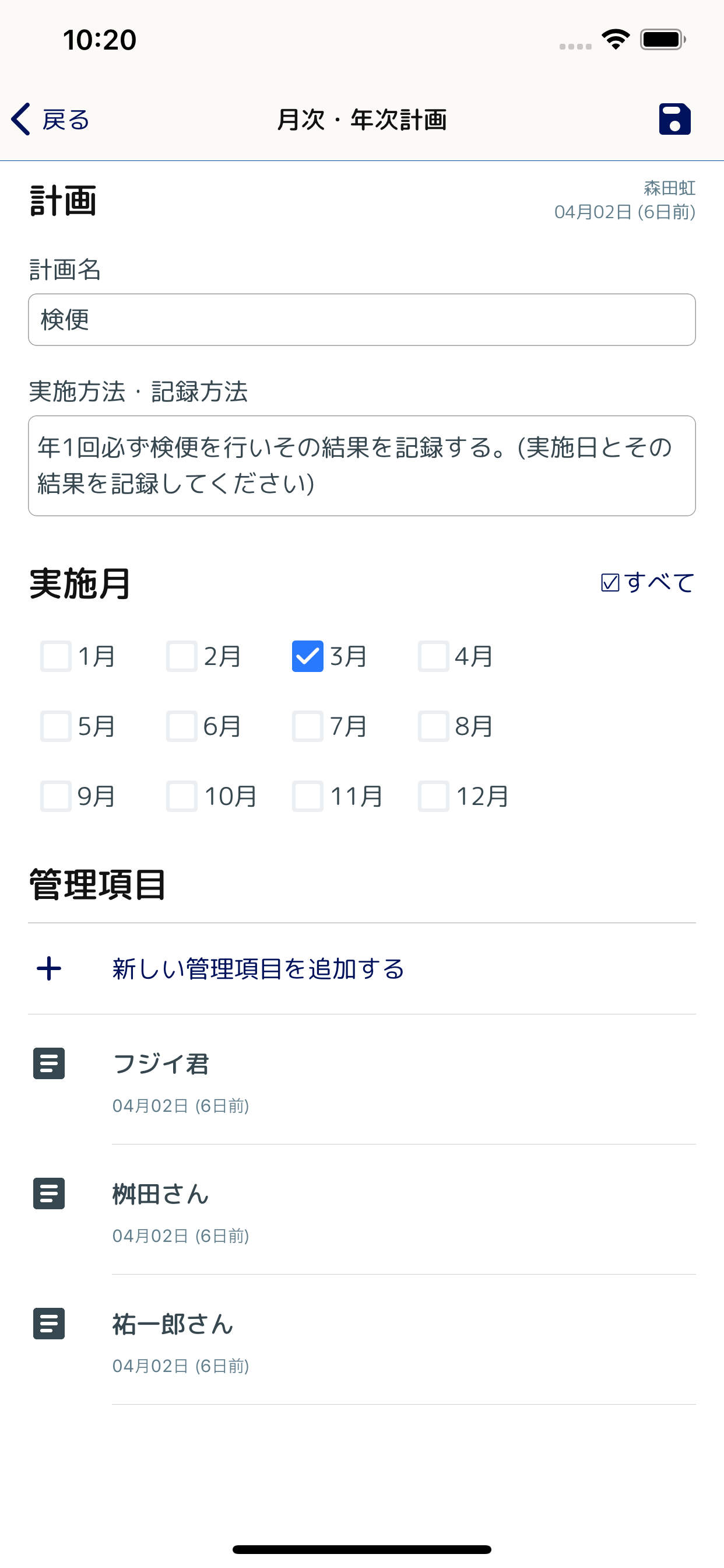Image resolution: width=724 pixels, height=1568 pixels.
Task: Select all months with すべて
Action: coord(647,583)
